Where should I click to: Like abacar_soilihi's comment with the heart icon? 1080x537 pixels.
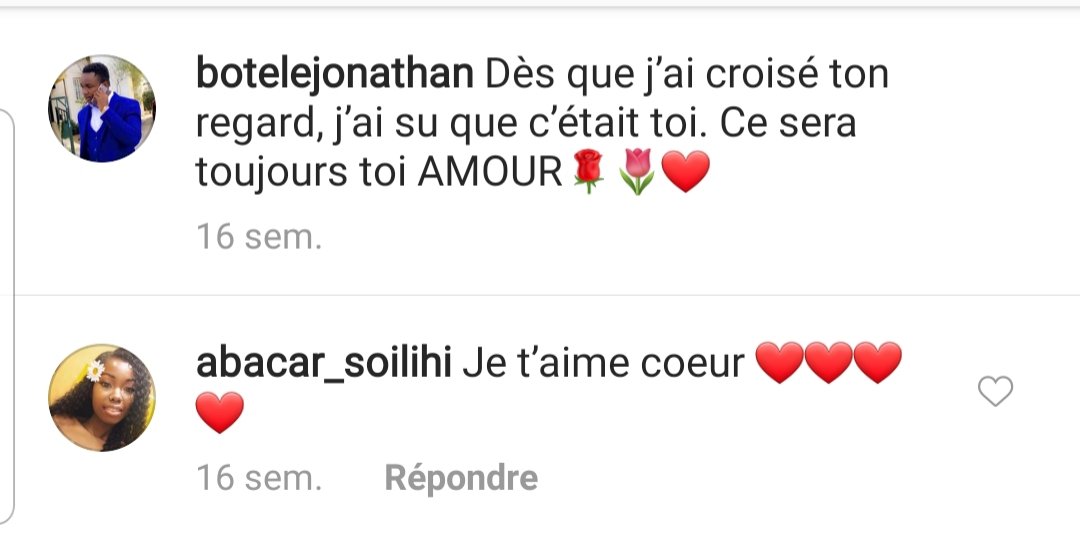click(995, 392)
